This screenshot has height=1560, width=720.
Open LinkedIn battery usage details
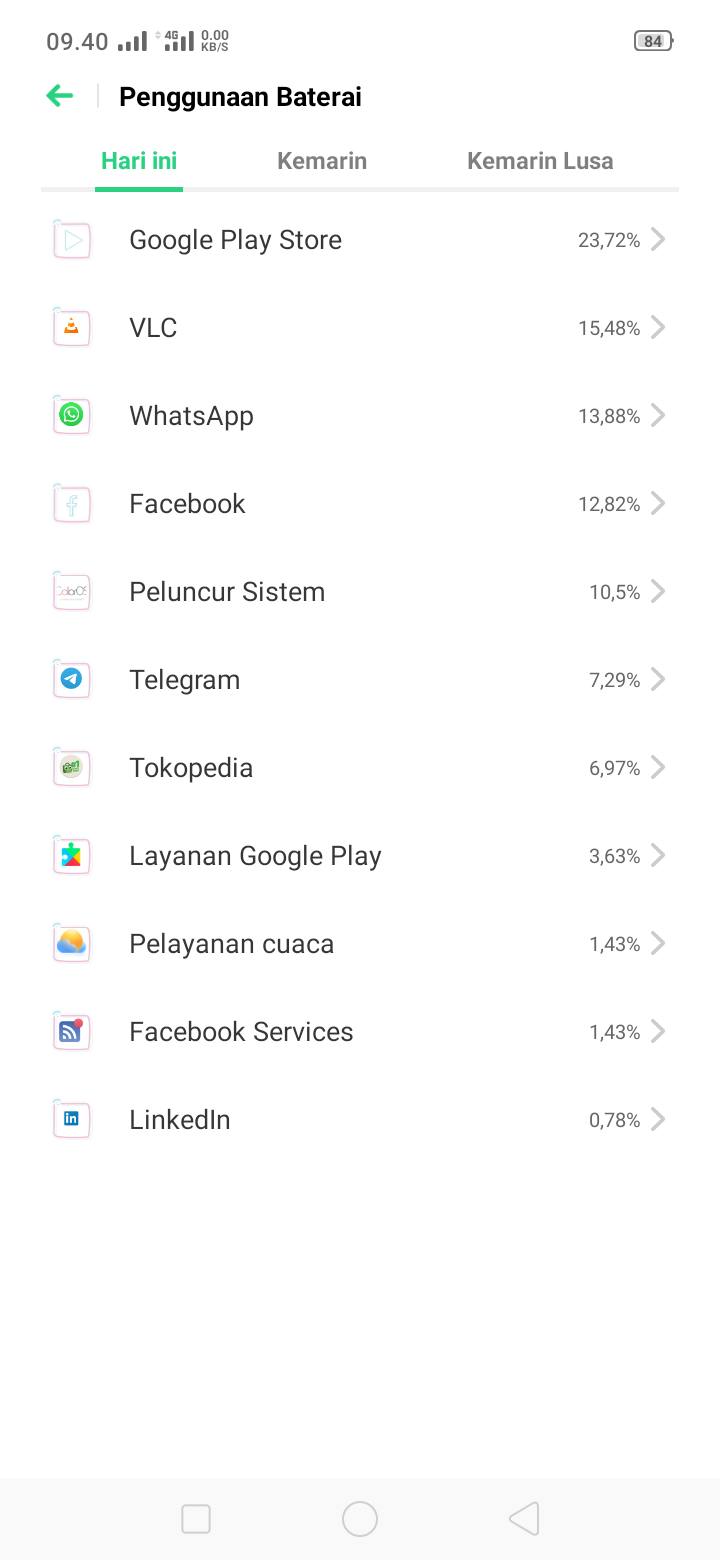[x=360, y=1120]
